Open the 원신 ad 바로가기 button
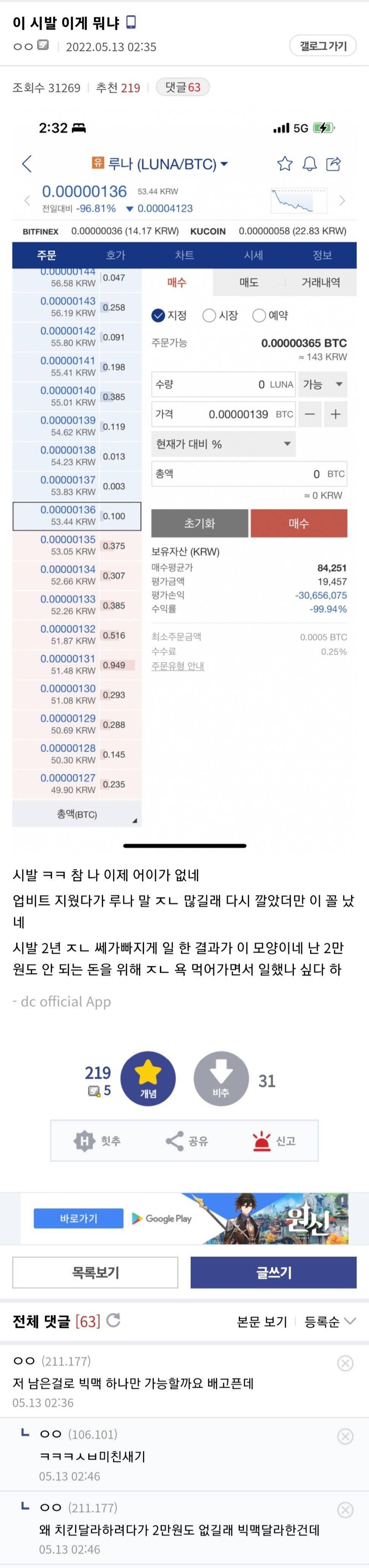Viewport: 369px width, 1568px height. pyautogui.click(x=79, y=1218)
